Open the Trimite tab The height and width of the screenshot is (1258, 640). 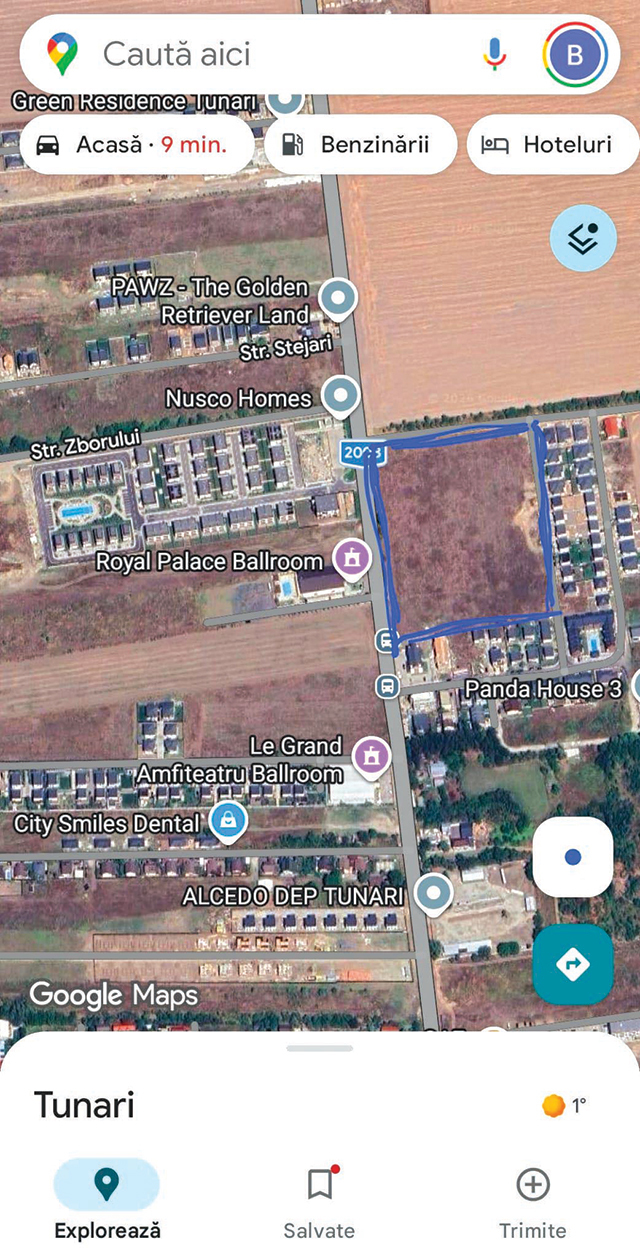pos(532,1200)
